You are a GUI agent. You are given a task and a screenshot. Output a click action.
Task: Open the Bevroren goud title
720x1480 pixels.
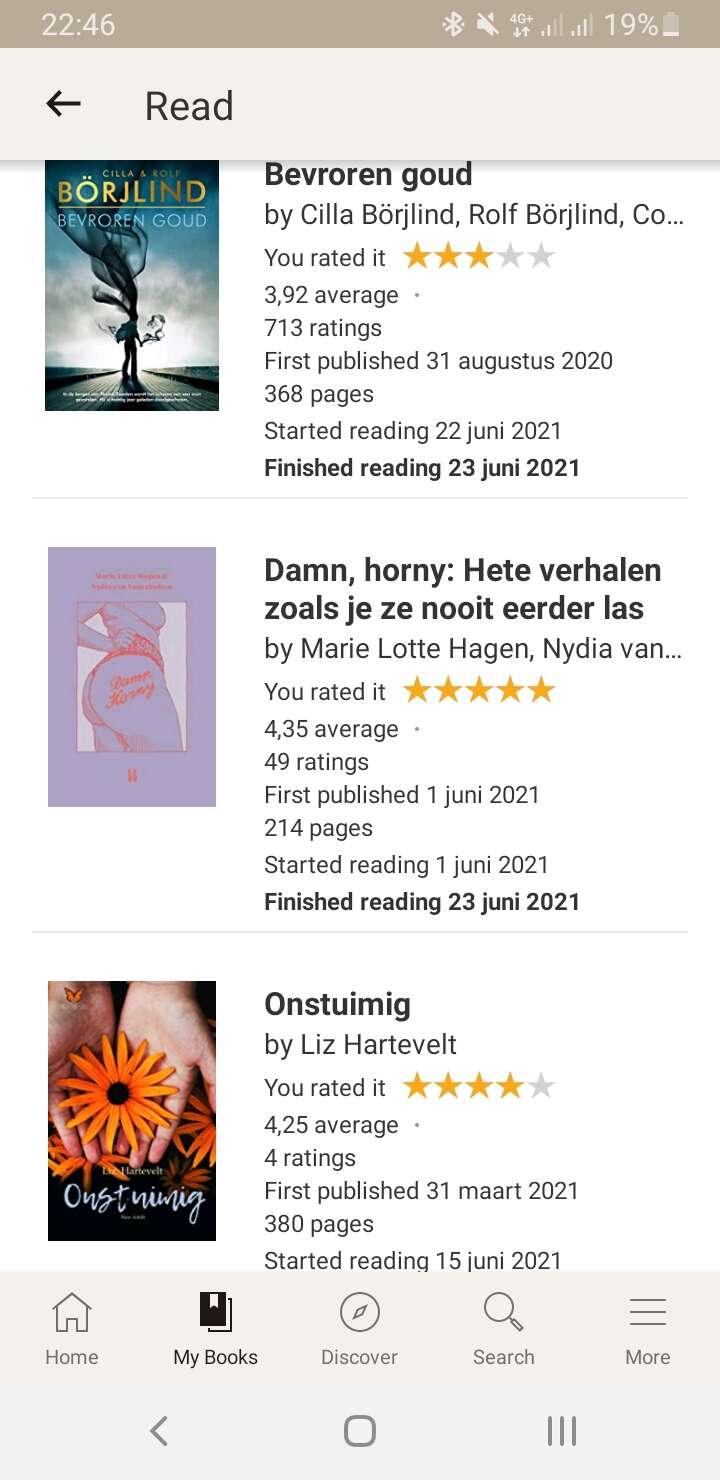coord(368,175)
